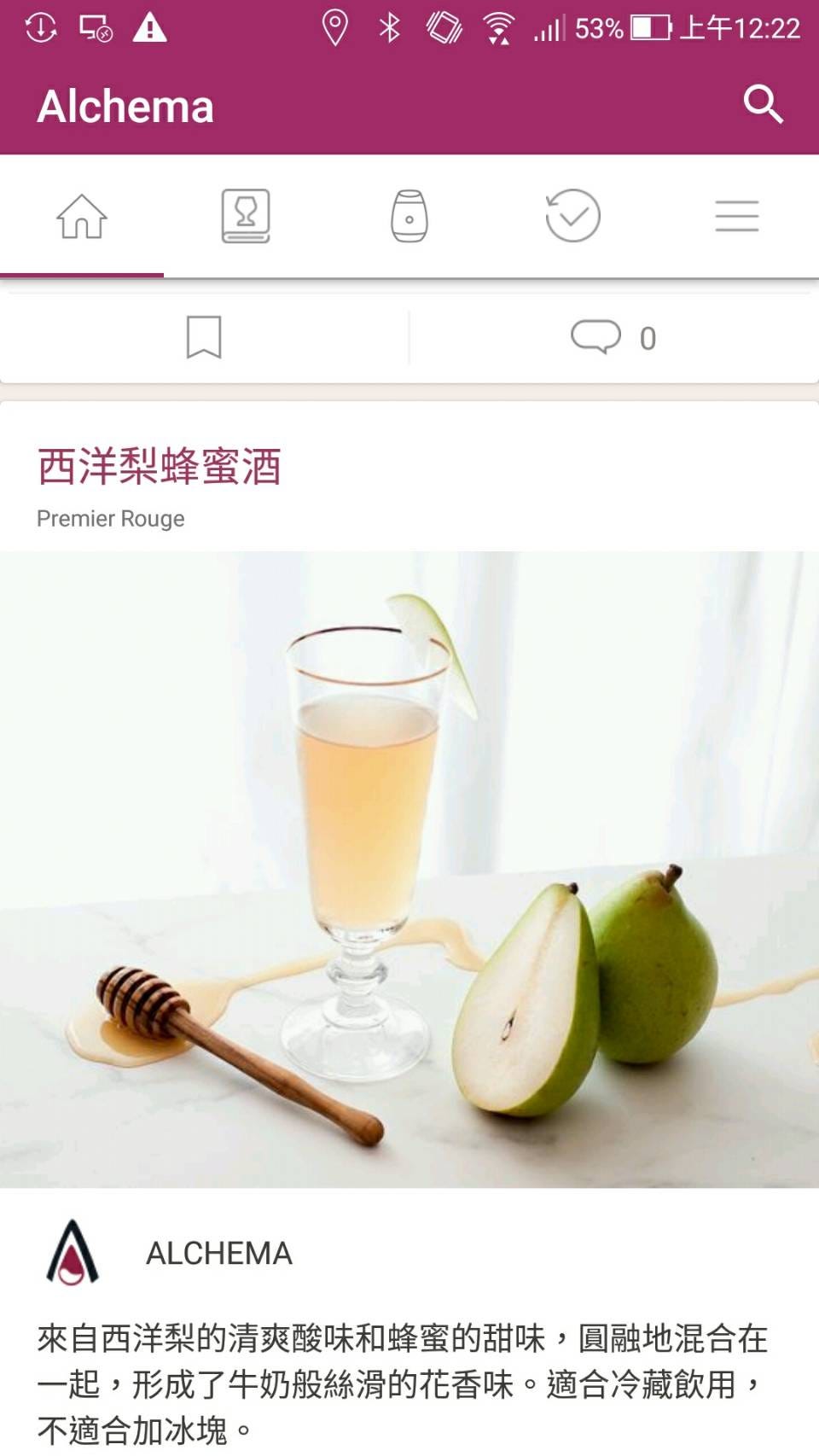
Task: Open search in the Alchema app bar
Action: click(x=763, y=105)
